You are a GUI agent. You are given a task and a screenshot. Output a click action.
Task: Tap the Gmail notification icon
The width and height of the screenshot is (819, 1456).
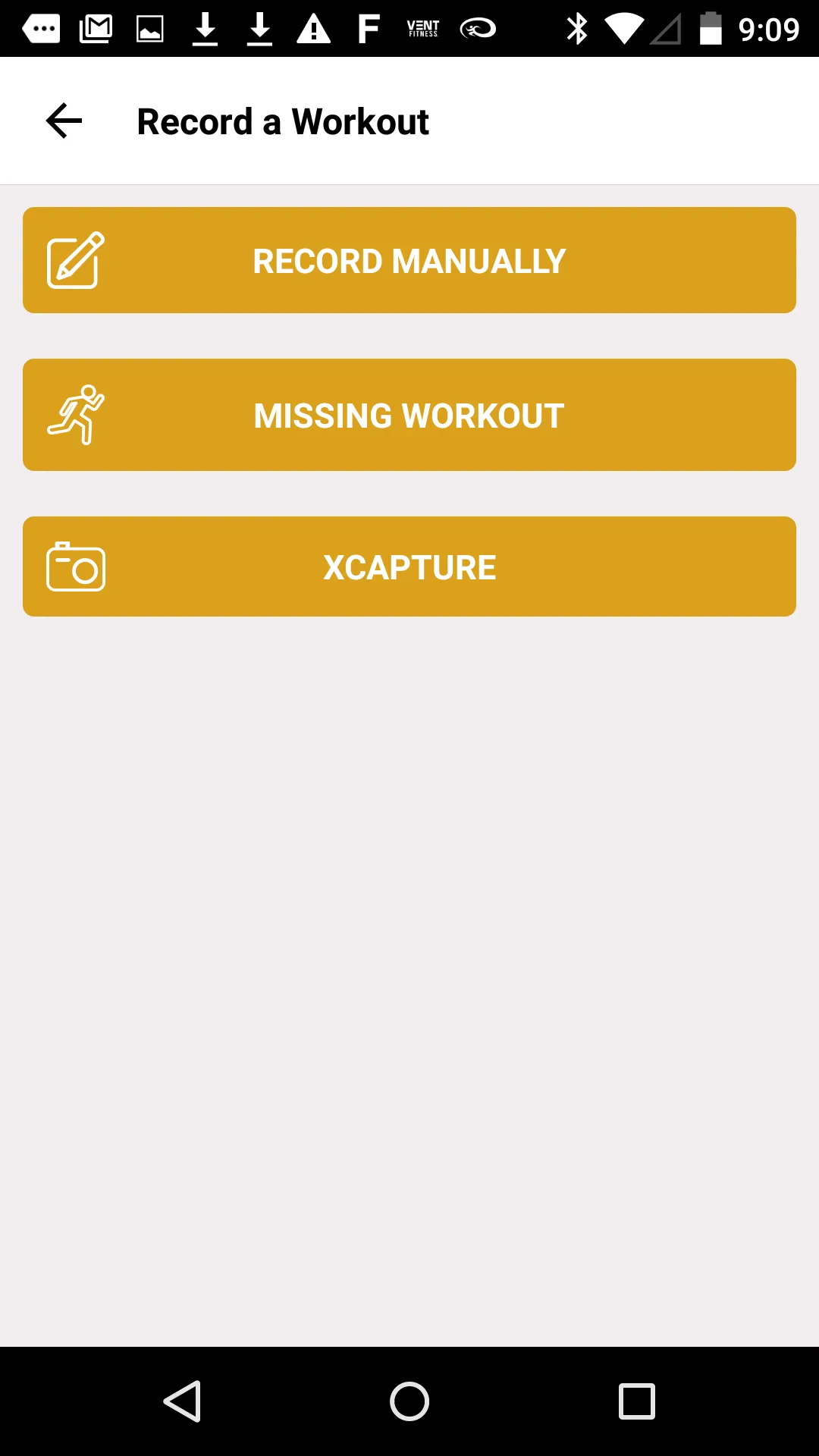pos(96,29)
